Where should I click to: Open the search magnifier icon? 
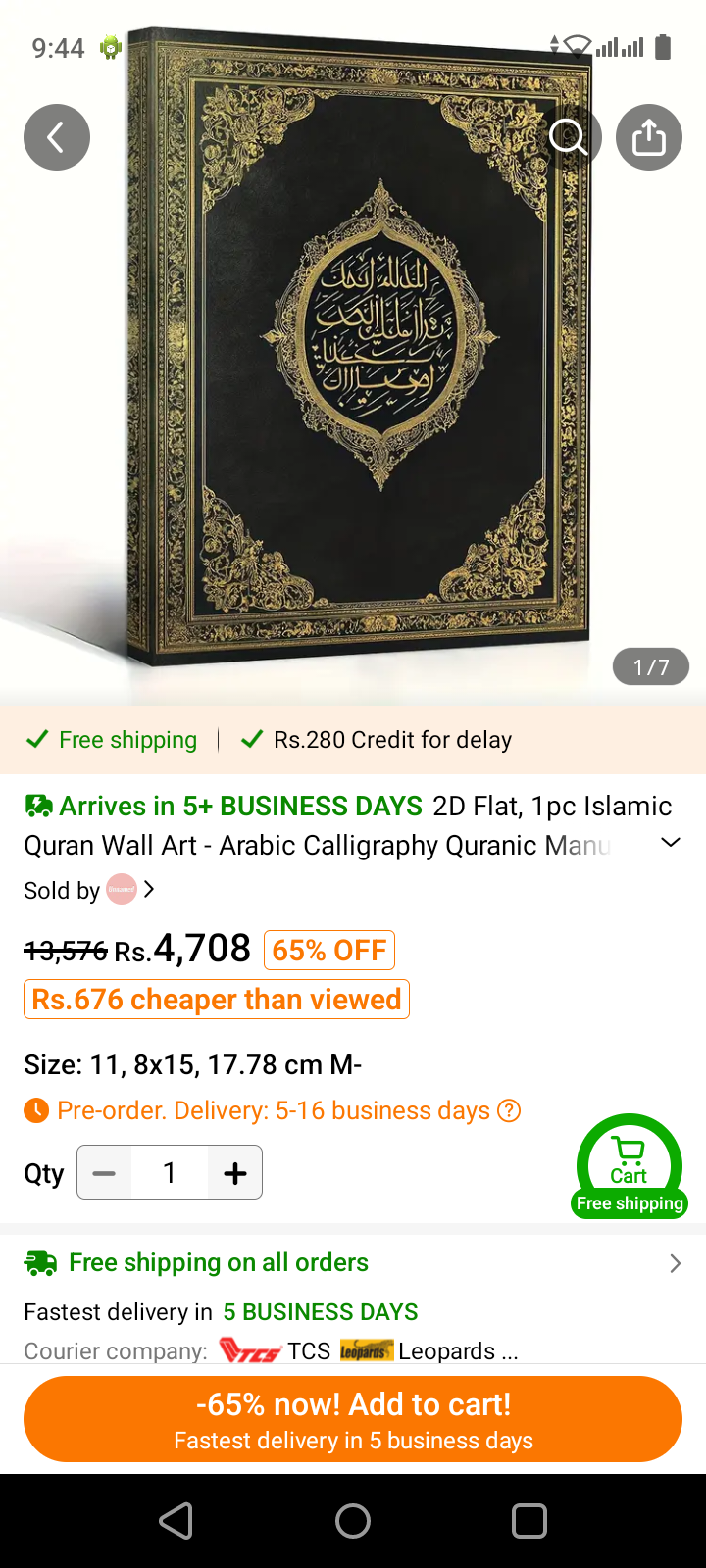568,137
